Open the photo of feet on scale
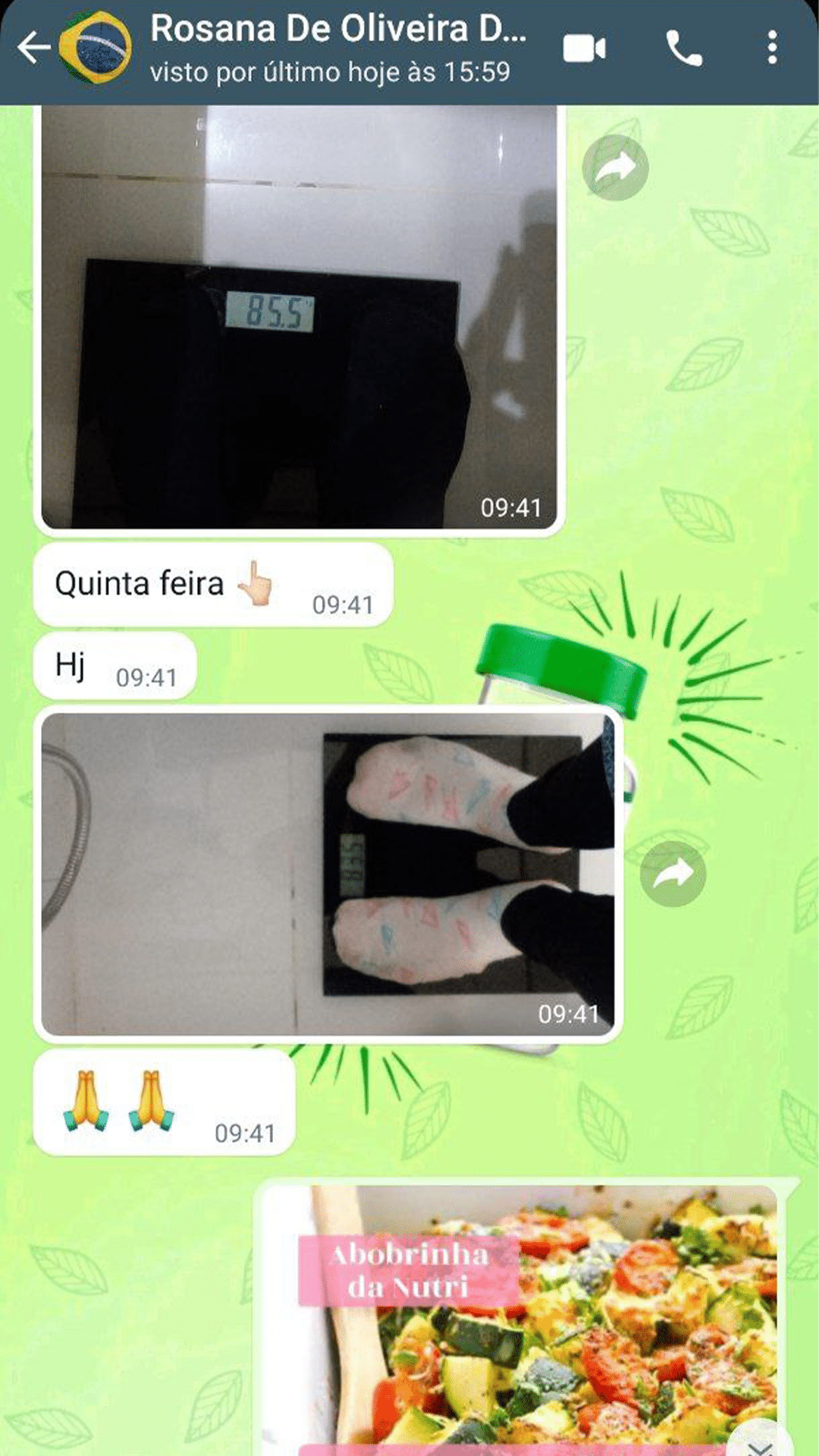 (x=328, y=874)
